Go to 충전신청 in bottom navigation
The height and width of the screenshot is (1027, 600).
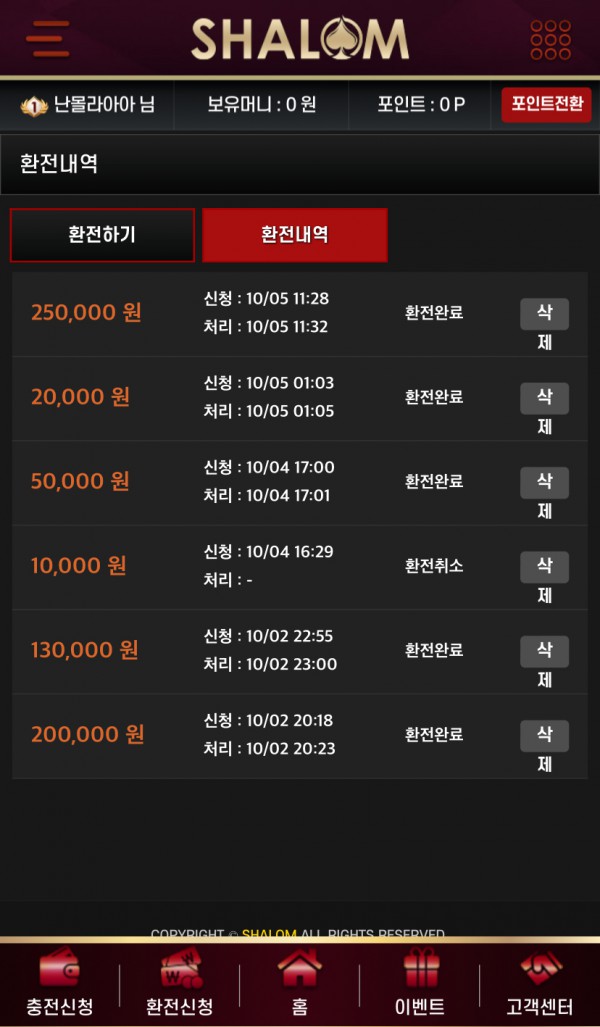60,985
